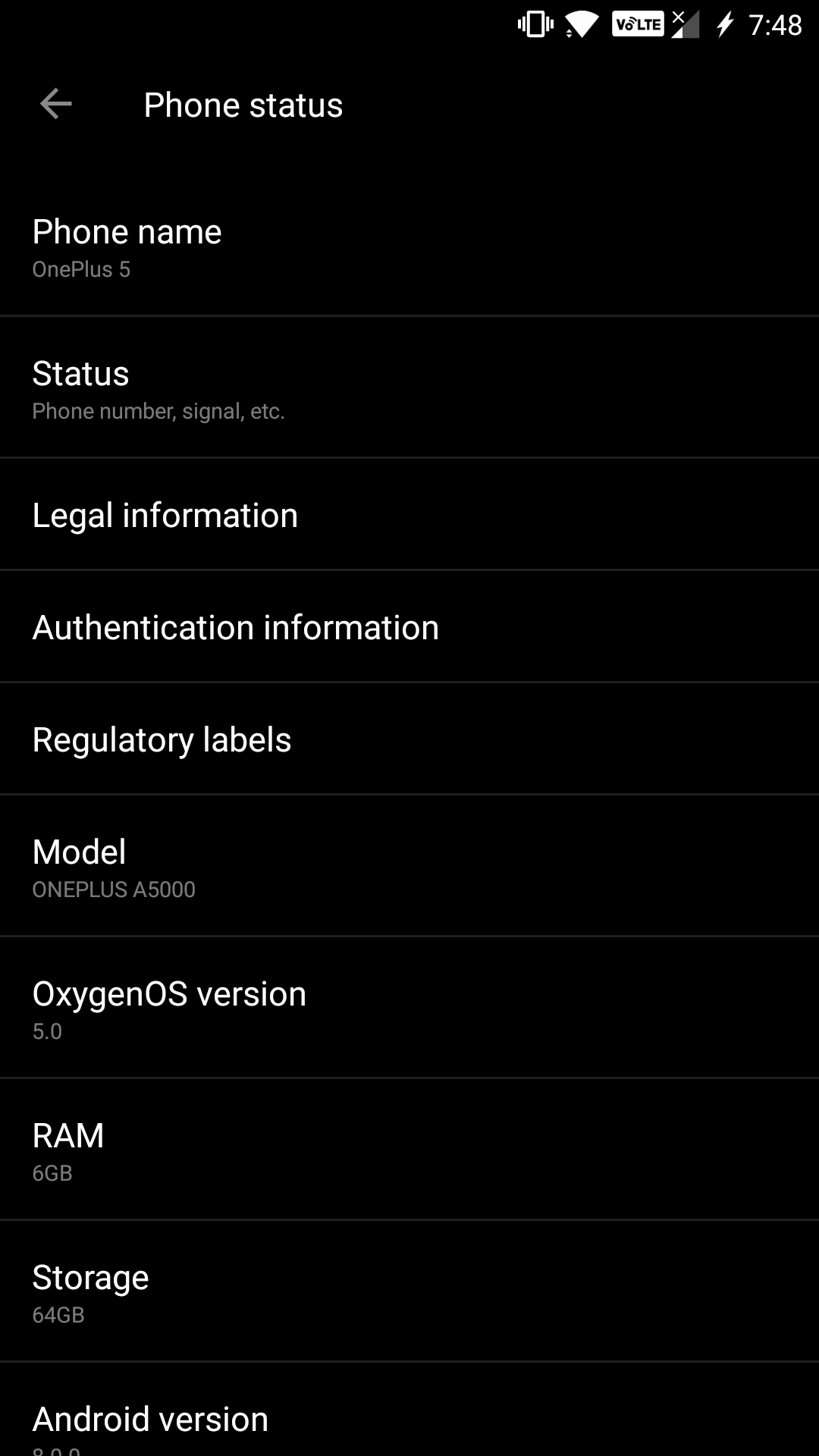Open the Phone name setting
The image size is (819, 1456).
pyautogui.click(x=409, y=246)
